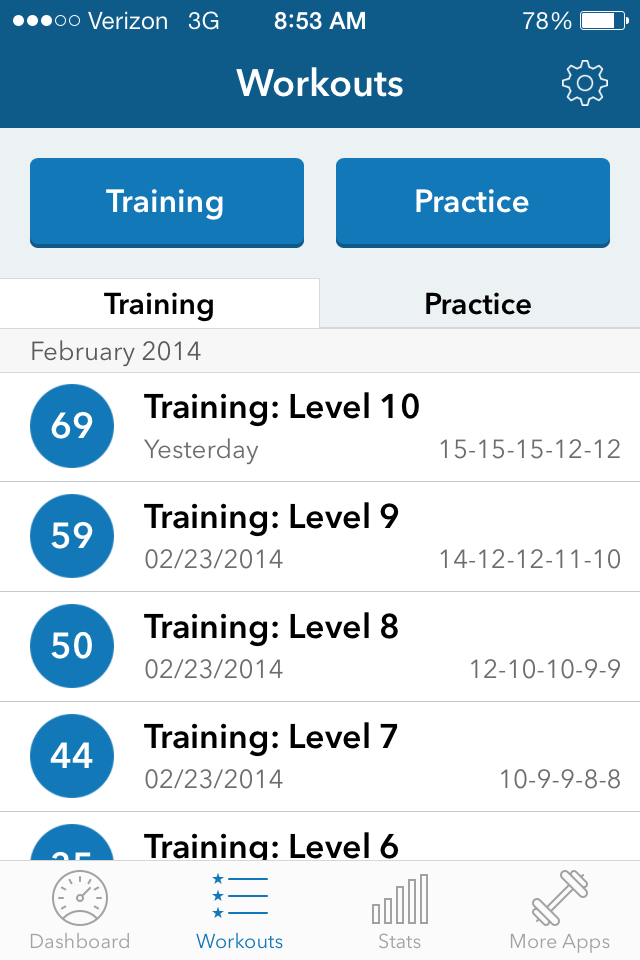Switch to the Stats tab
This screenshot has width=640, height=960.
pos(399,912)
